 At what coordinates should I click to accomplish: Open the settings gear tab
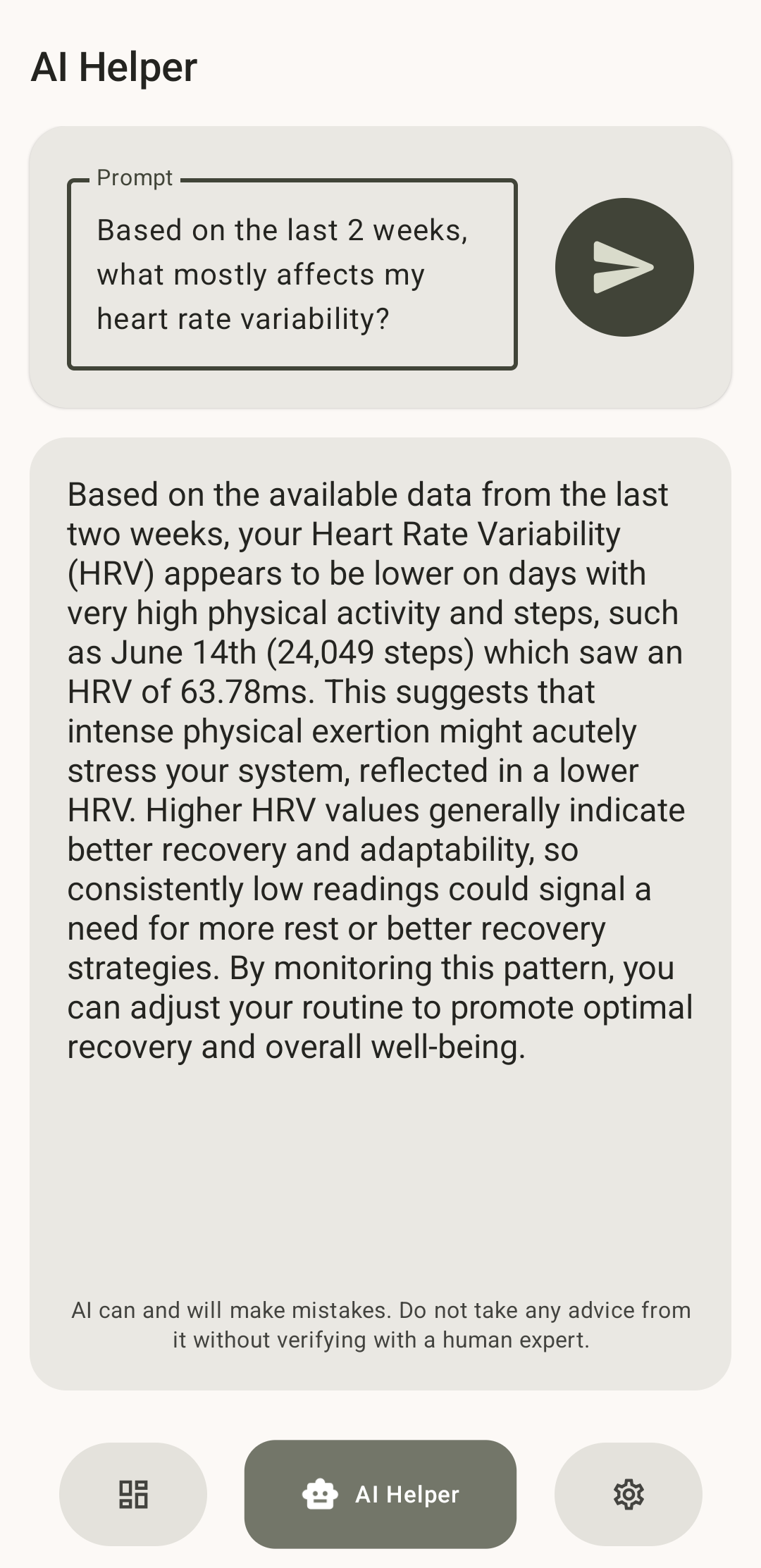pyautogui.click(x=628, y=1493)
